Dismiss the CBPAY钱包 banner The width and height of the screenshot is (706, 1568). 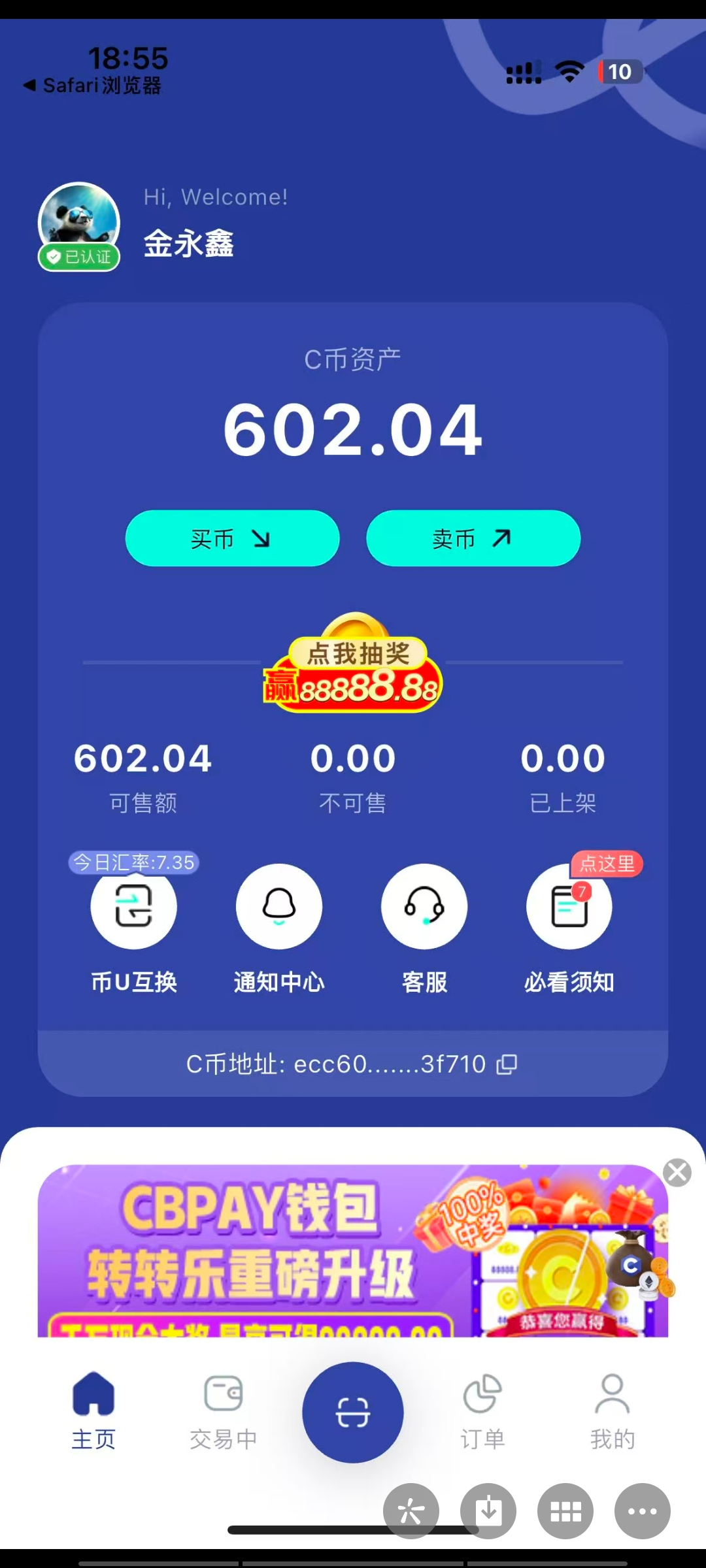(677, 1173)
